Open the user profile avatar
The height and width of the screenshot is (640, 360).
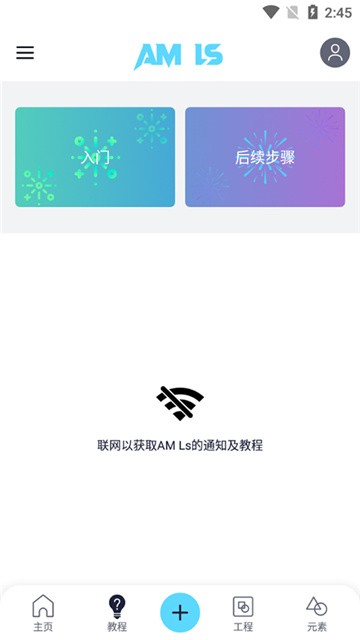point(335,53)
